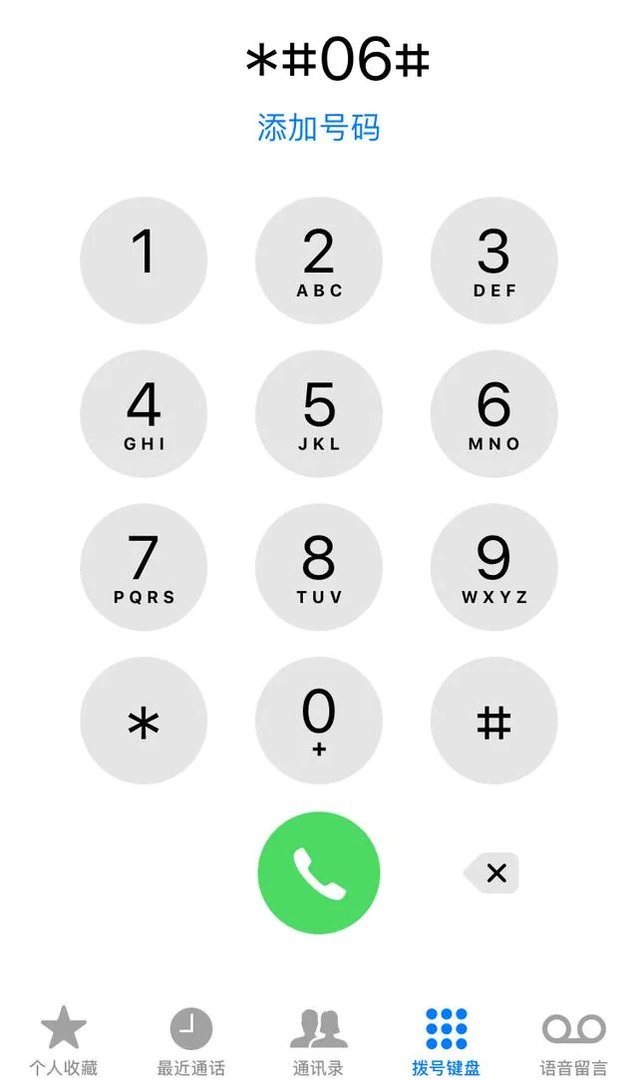Screen dimensions: 638x1080
Task: Open the 语音留言 tab
Action: (x=574, y=1040)
